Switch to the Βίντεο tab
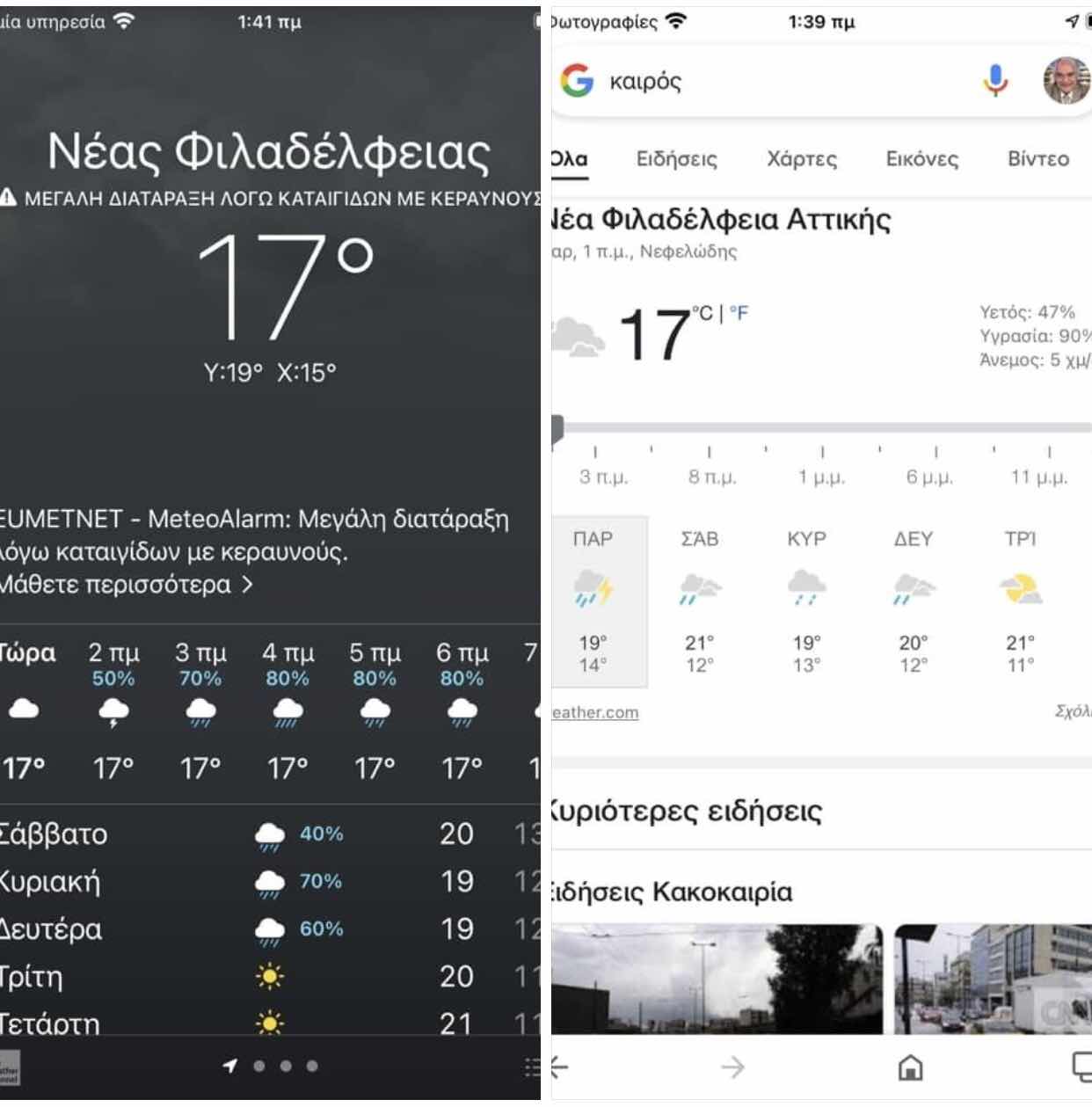The height and width of the screenshot is (1107, 1092). point(1038,159)
